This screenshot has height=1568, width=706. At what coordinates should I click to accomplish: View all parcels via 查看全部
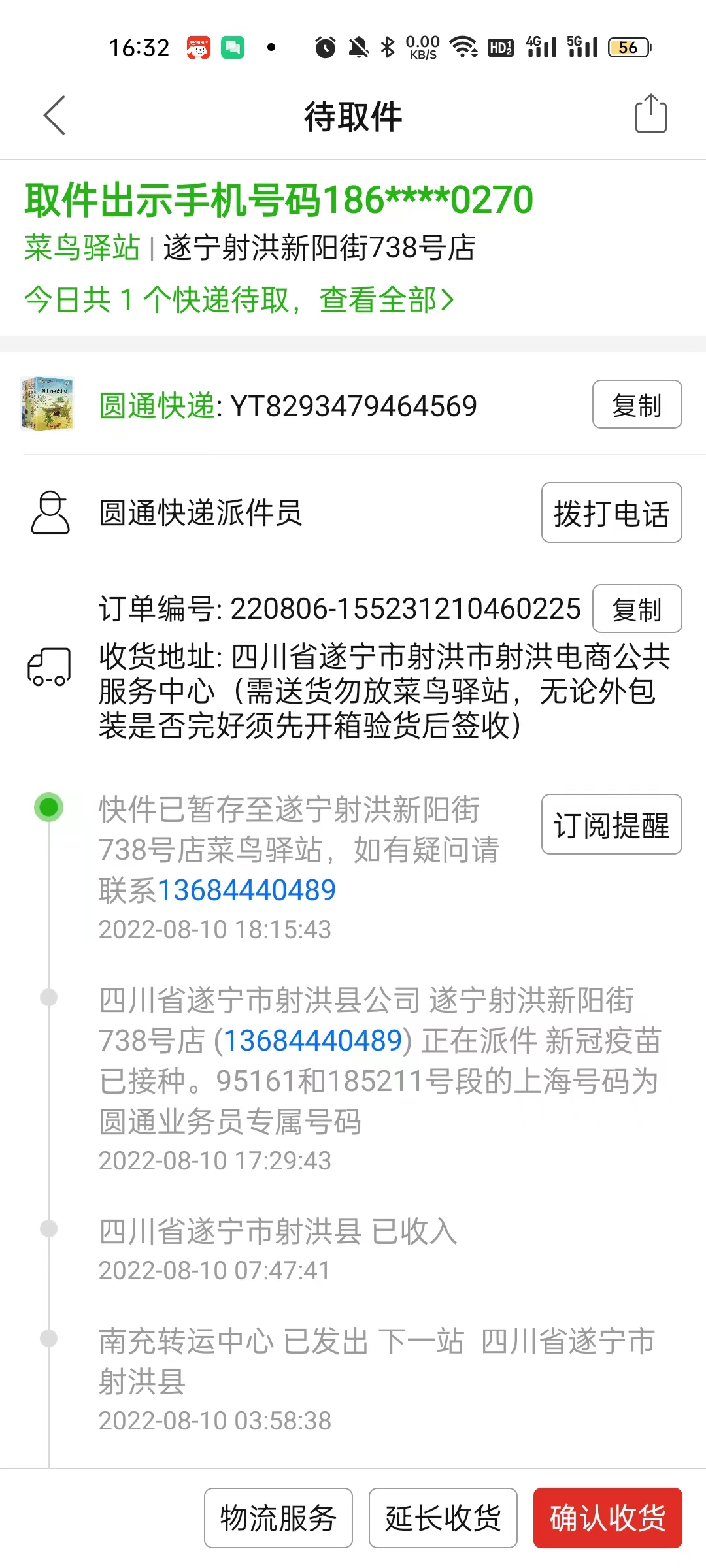(386, 301)
